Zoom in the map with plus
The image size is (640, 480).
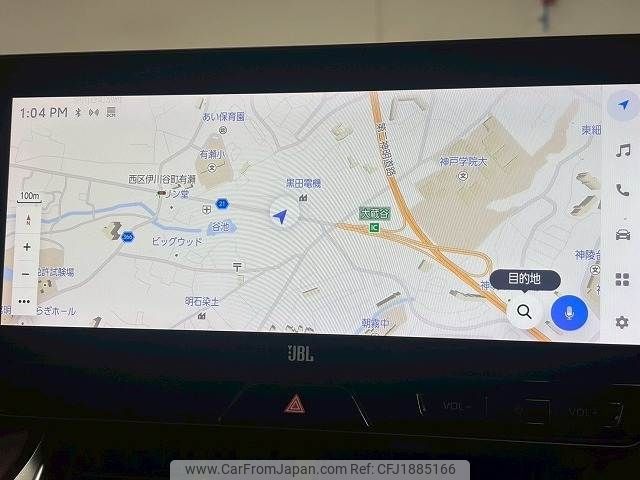click(26, 247)
